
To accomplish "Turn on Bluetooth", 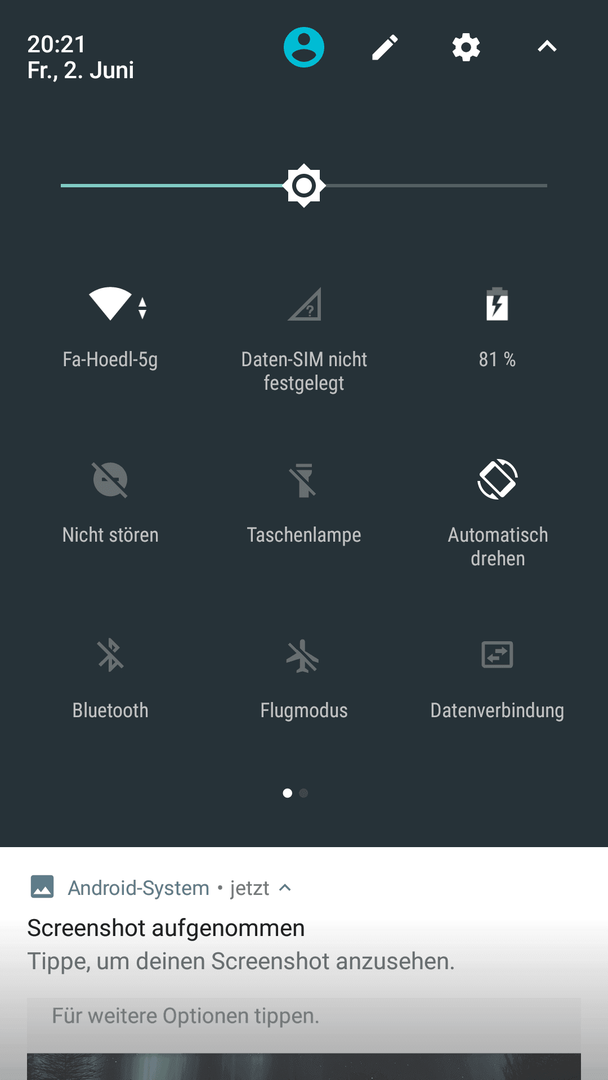I will 110,679.
